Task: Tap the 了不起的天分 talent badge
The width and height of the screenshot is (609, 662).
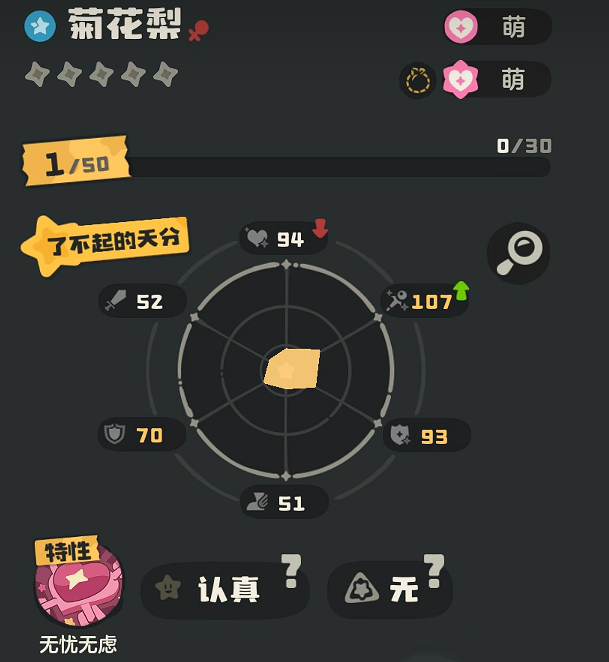Action: click(106, 242)
